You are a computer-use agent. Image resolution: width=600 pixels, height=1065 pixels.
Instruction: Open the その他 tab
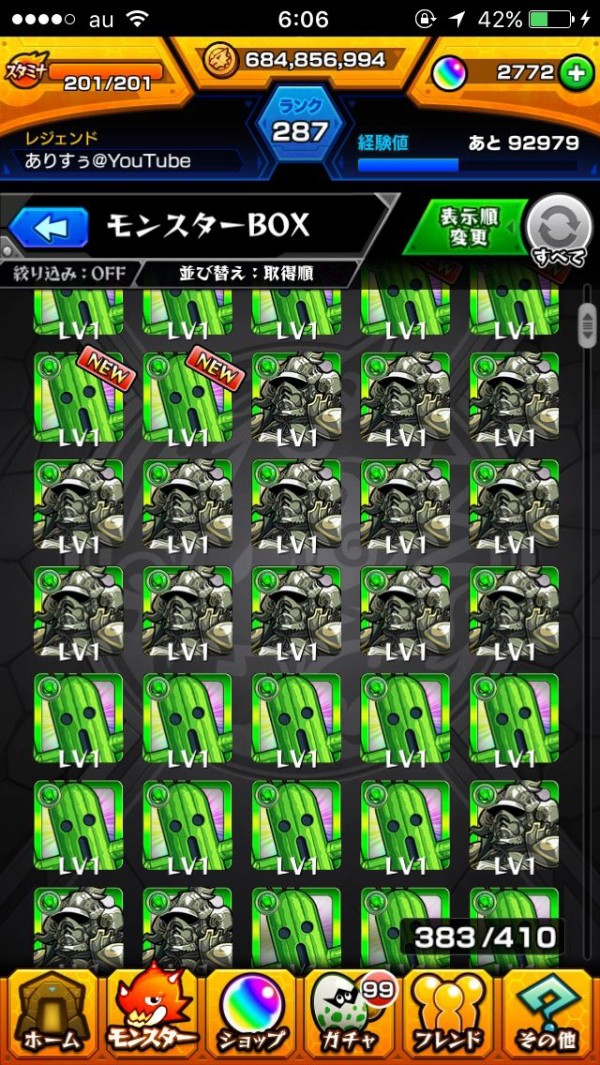click(x=548, y=1012)
